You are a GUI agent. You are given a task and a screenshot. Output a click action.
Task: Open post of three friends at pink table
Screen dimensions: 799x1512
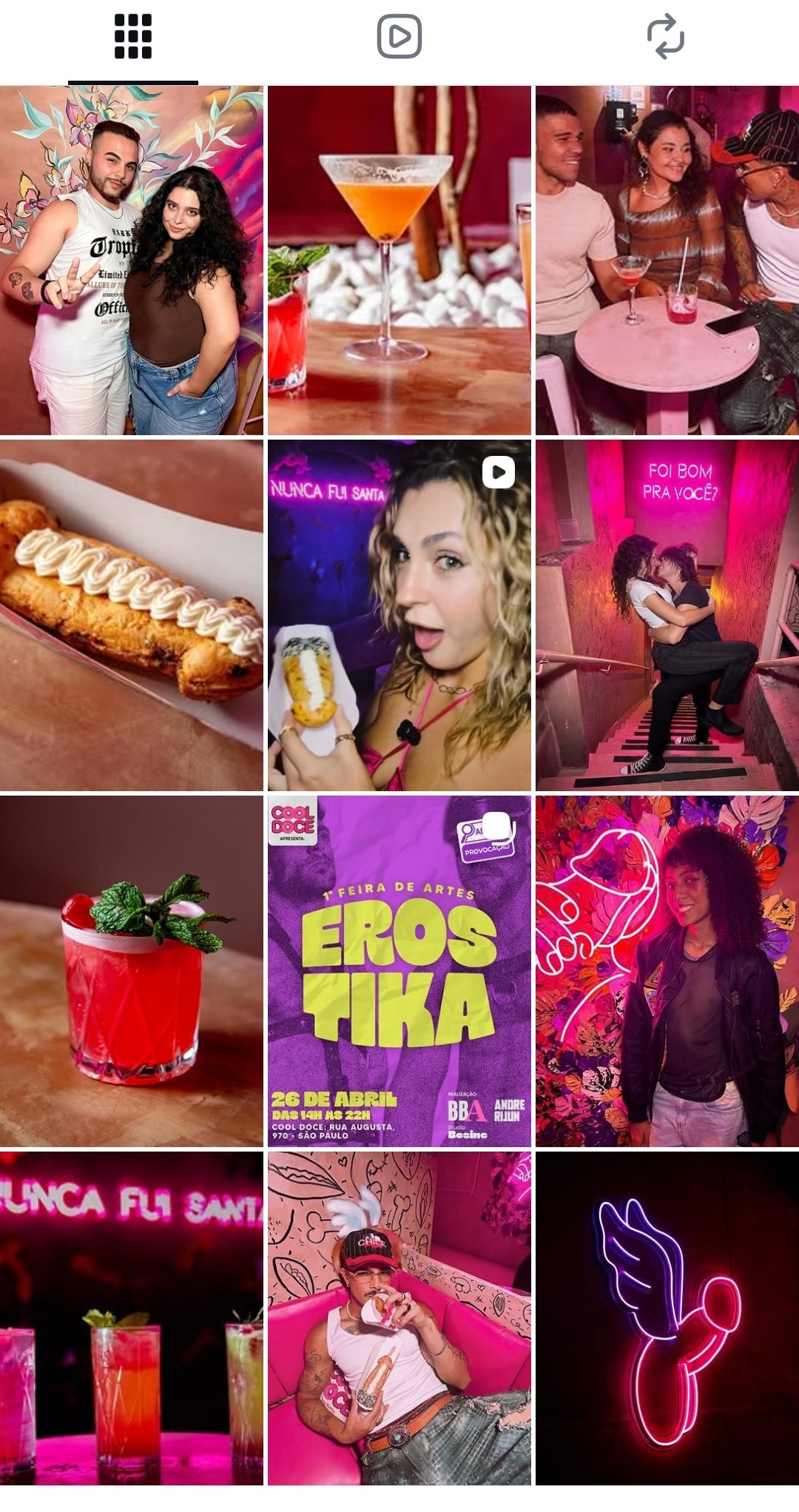coord(667,261)
